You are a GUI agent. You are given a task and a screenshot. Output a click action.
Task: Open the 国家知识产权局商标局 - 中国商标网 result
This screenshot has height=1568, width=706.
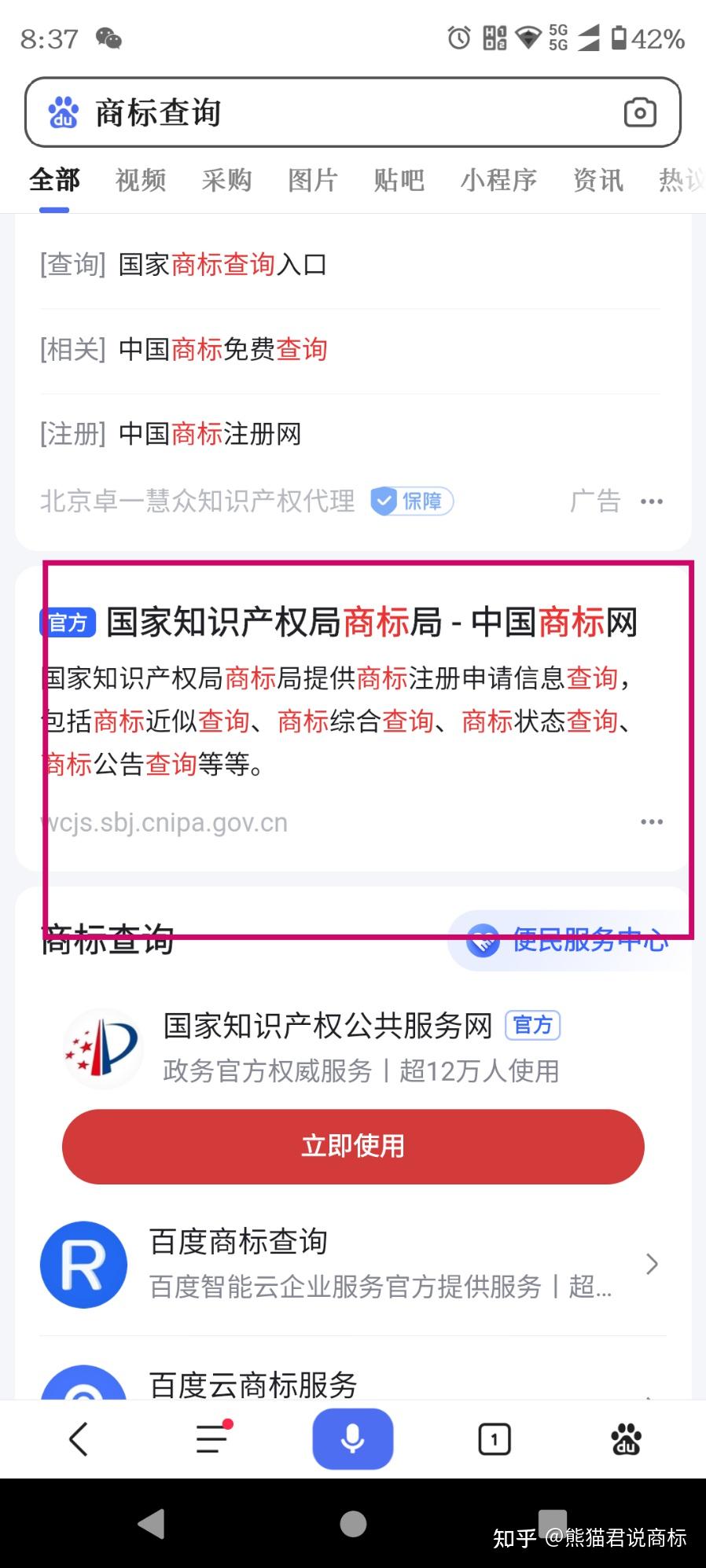click(371, 622)
